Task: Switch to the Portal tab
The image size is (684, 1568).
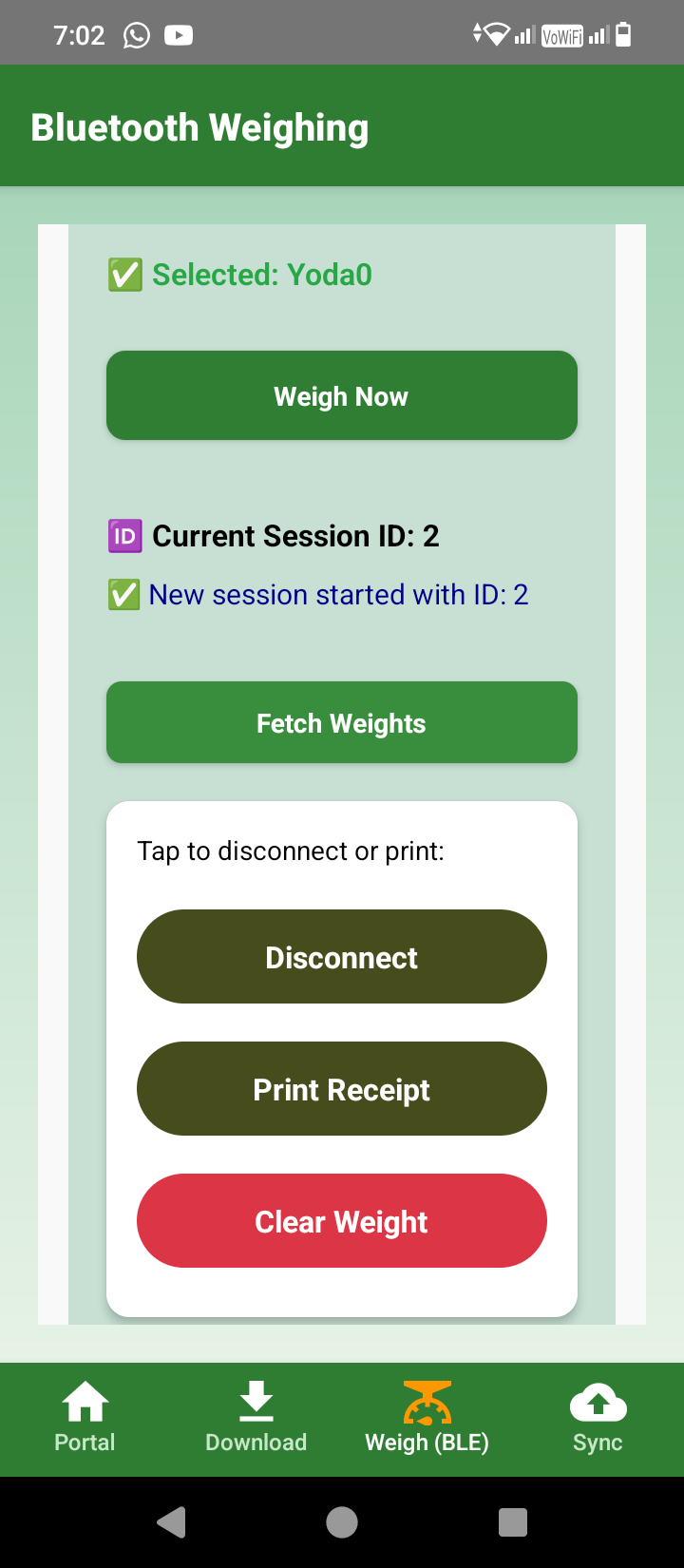Action: tap(85, 1419)
